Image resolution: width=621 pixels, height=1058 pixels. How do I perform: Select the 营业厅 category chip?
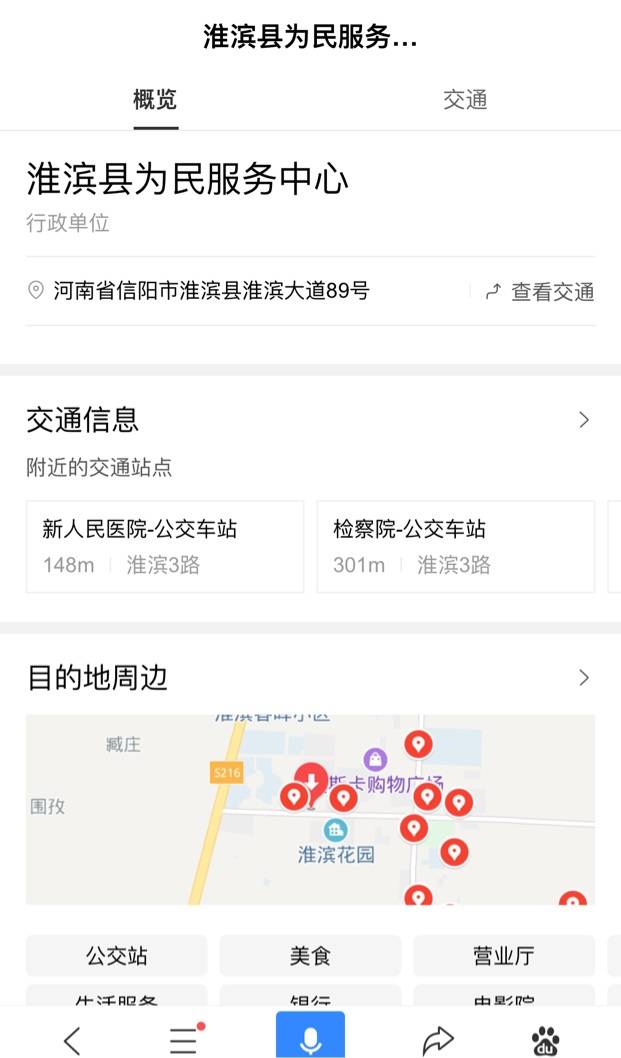pos(504,955)
